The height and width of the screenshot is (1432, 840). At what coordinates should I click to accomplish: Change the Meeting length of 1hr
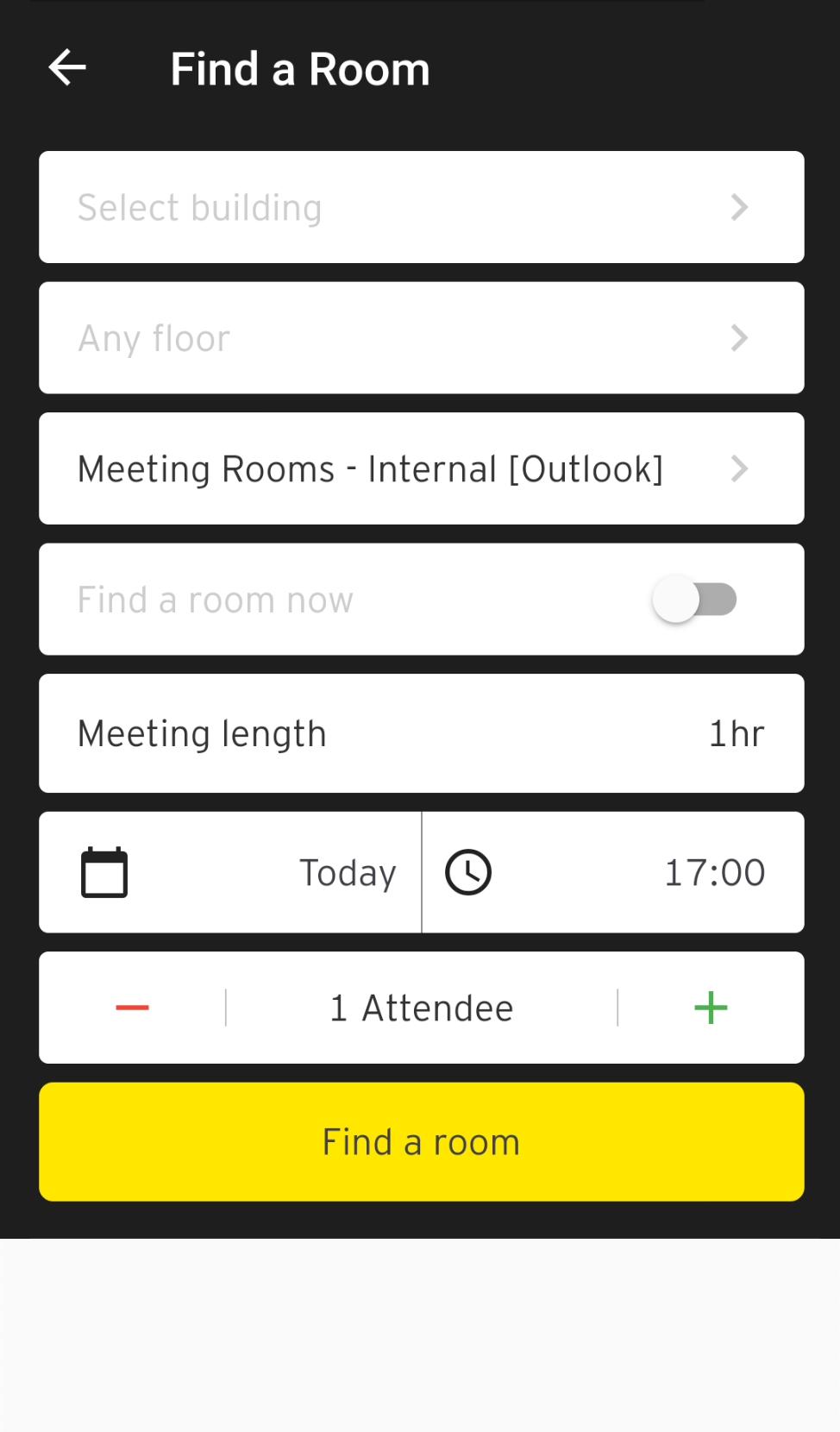click(x=421, y=733)
